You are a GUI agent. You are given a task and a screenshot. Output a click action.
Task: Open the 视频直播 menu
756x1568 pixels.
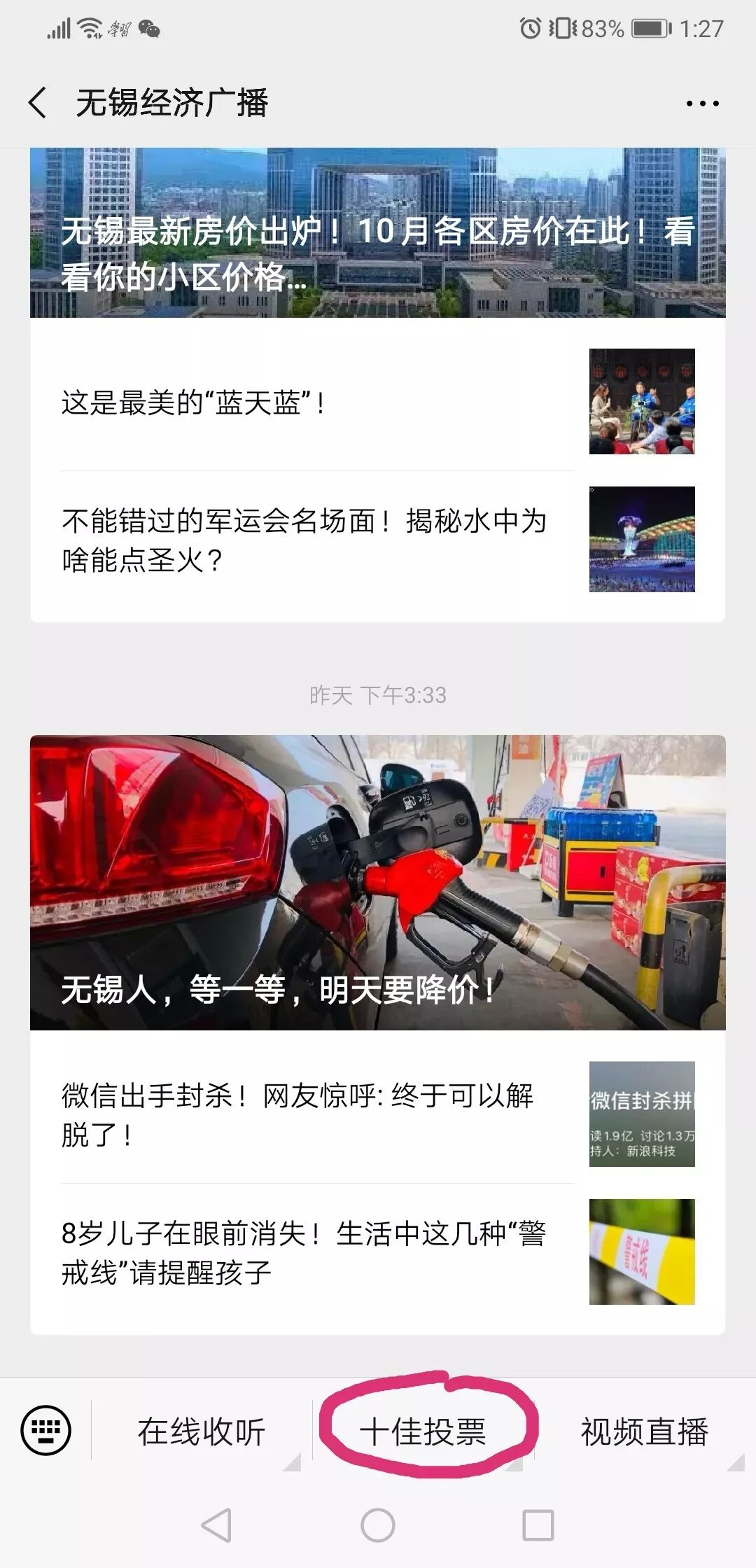click(644, 1432)
